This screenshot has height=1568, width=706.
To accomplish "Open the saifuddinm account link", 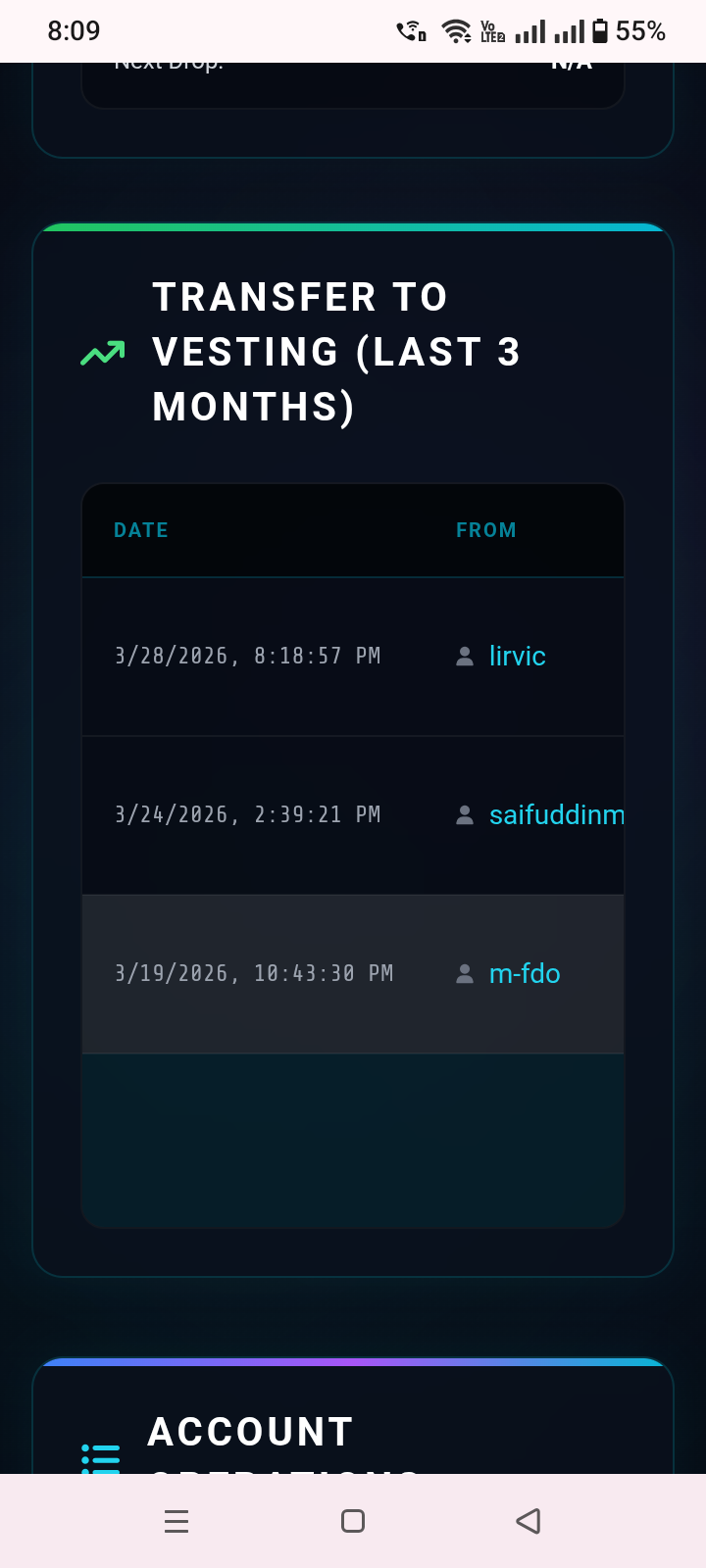I will pyautogui.click(x=555, y=814).
